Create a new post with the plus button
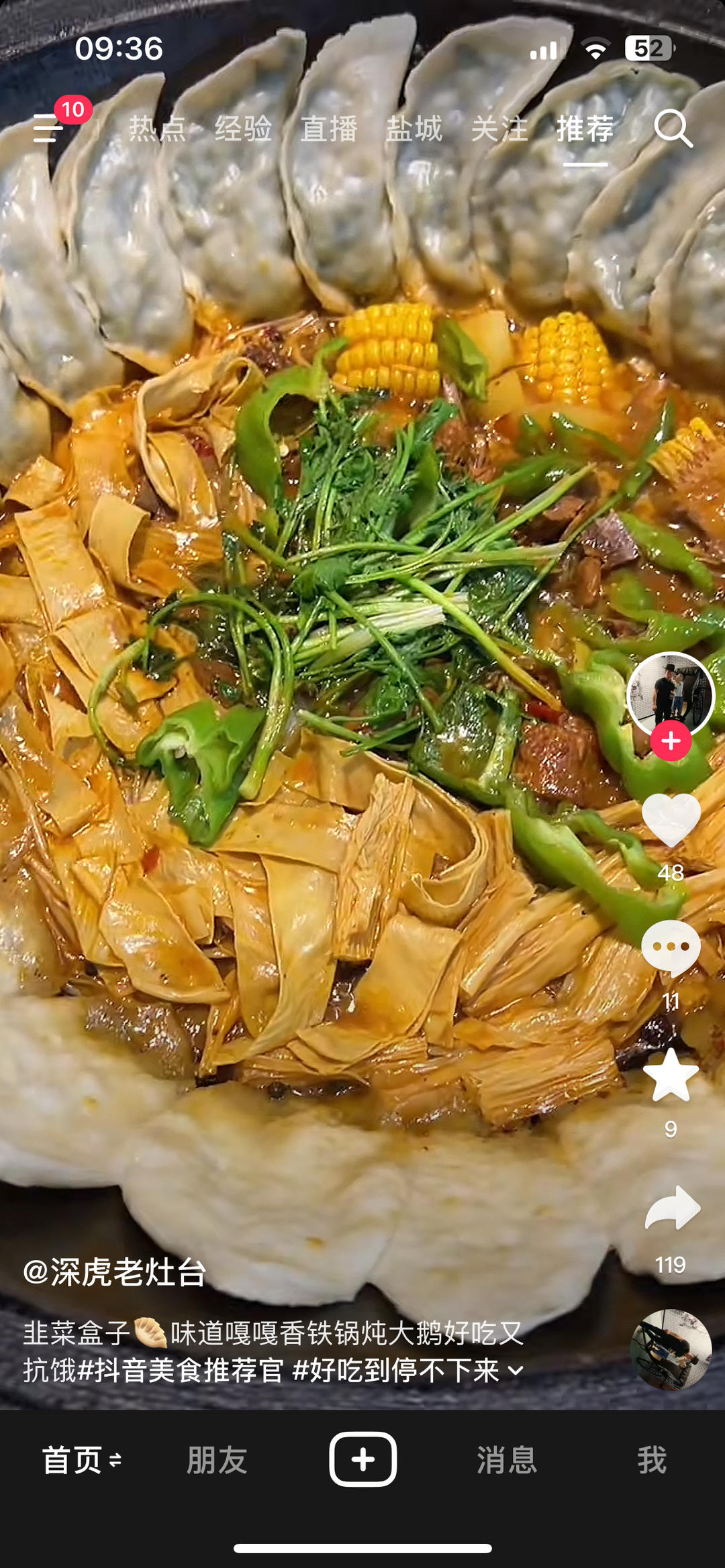 point(362,1459)
